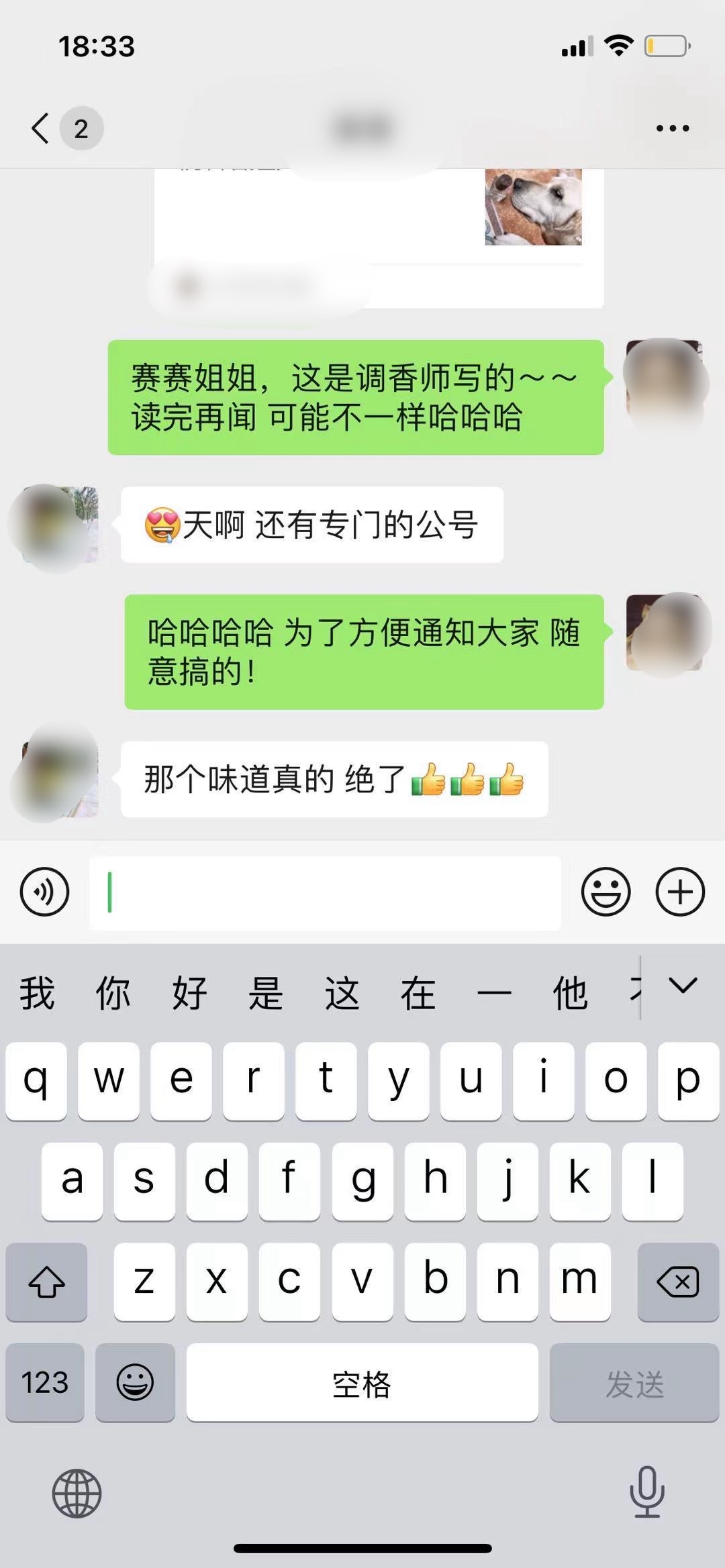
Task: Open the plus attachment menu
Action: [680, 892]
